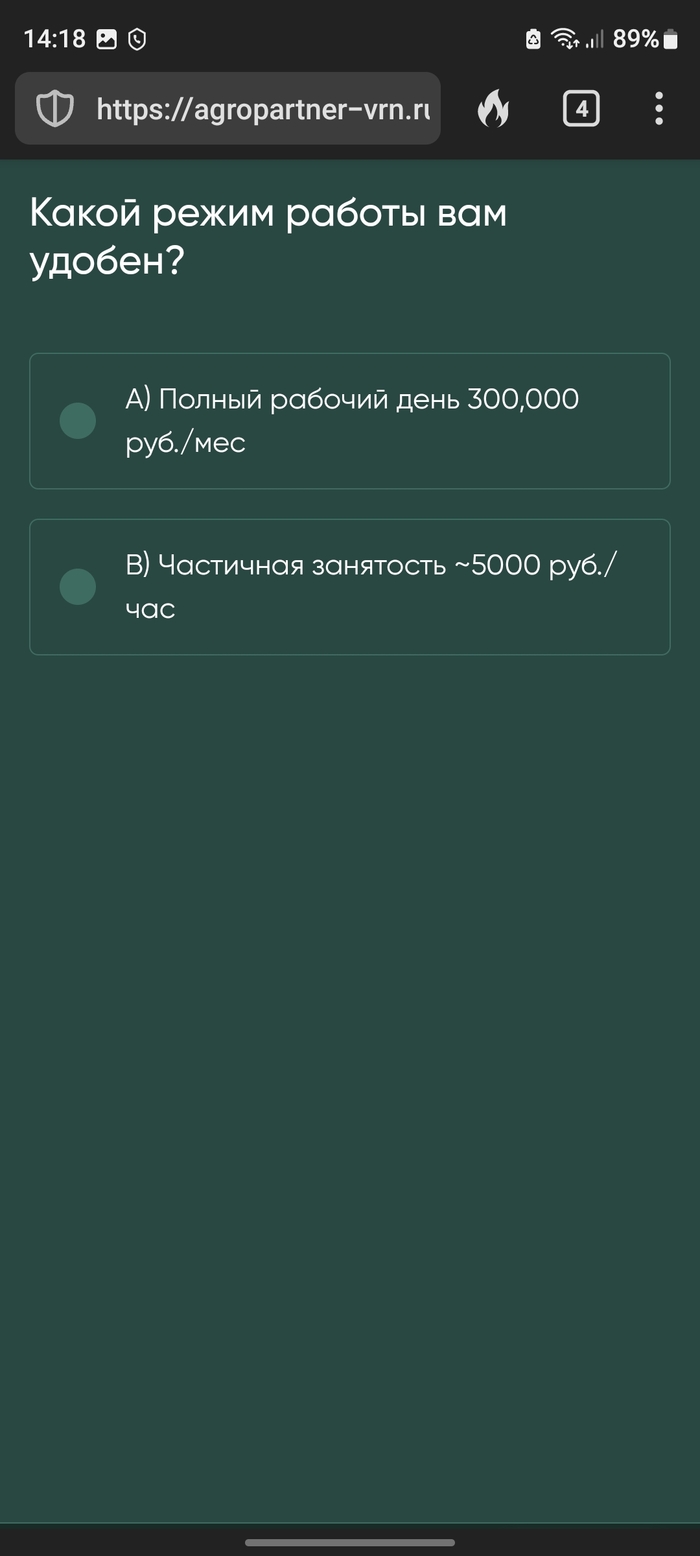Open the tab switcher showing 4 tabs
The image size is (700, 1556).
(x=581, y=109)
